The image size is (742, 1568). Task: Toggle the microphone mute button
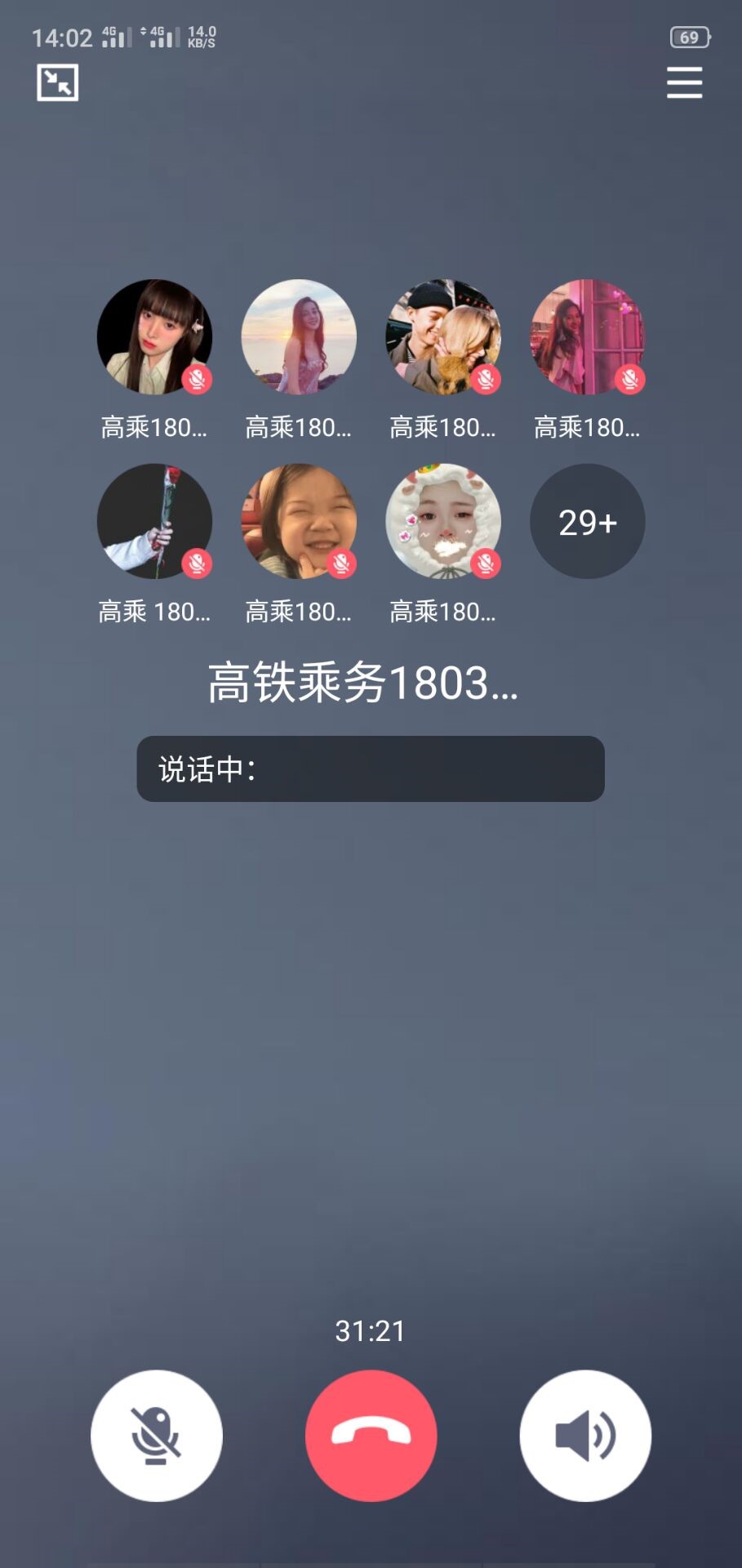156,1435
